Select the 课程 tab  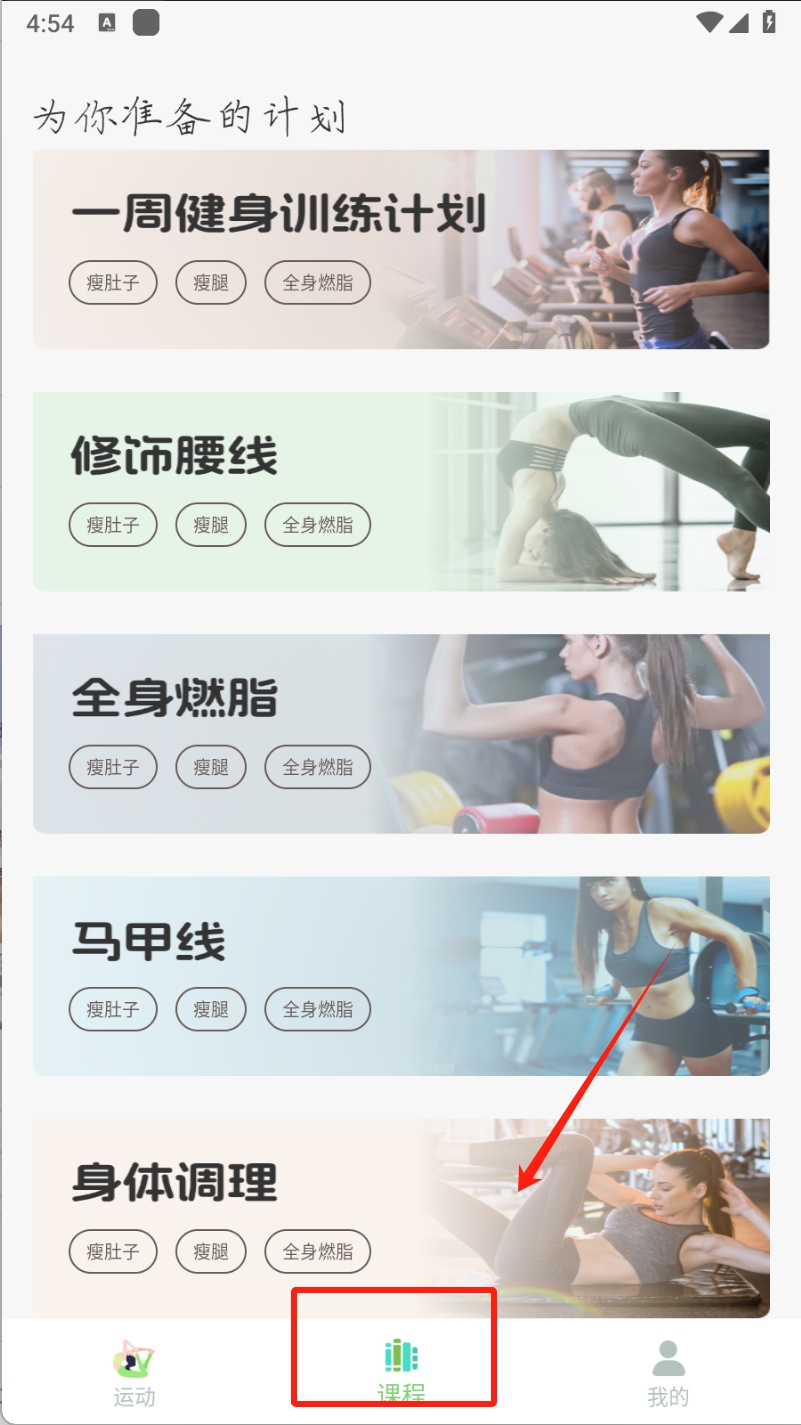coord(400,1373)
